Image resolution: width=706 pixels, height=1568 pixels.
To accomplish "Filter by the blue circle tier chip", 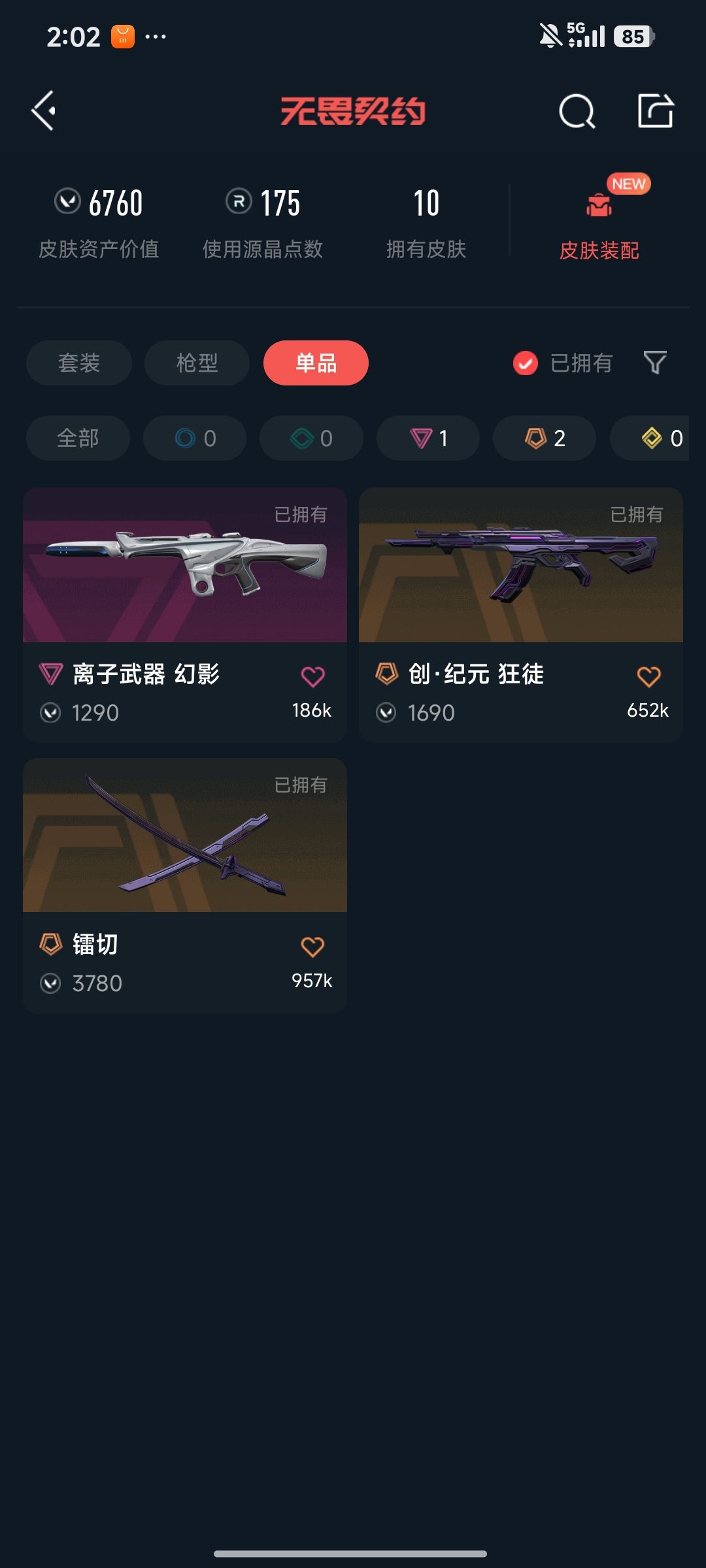I will pos(195,438).
